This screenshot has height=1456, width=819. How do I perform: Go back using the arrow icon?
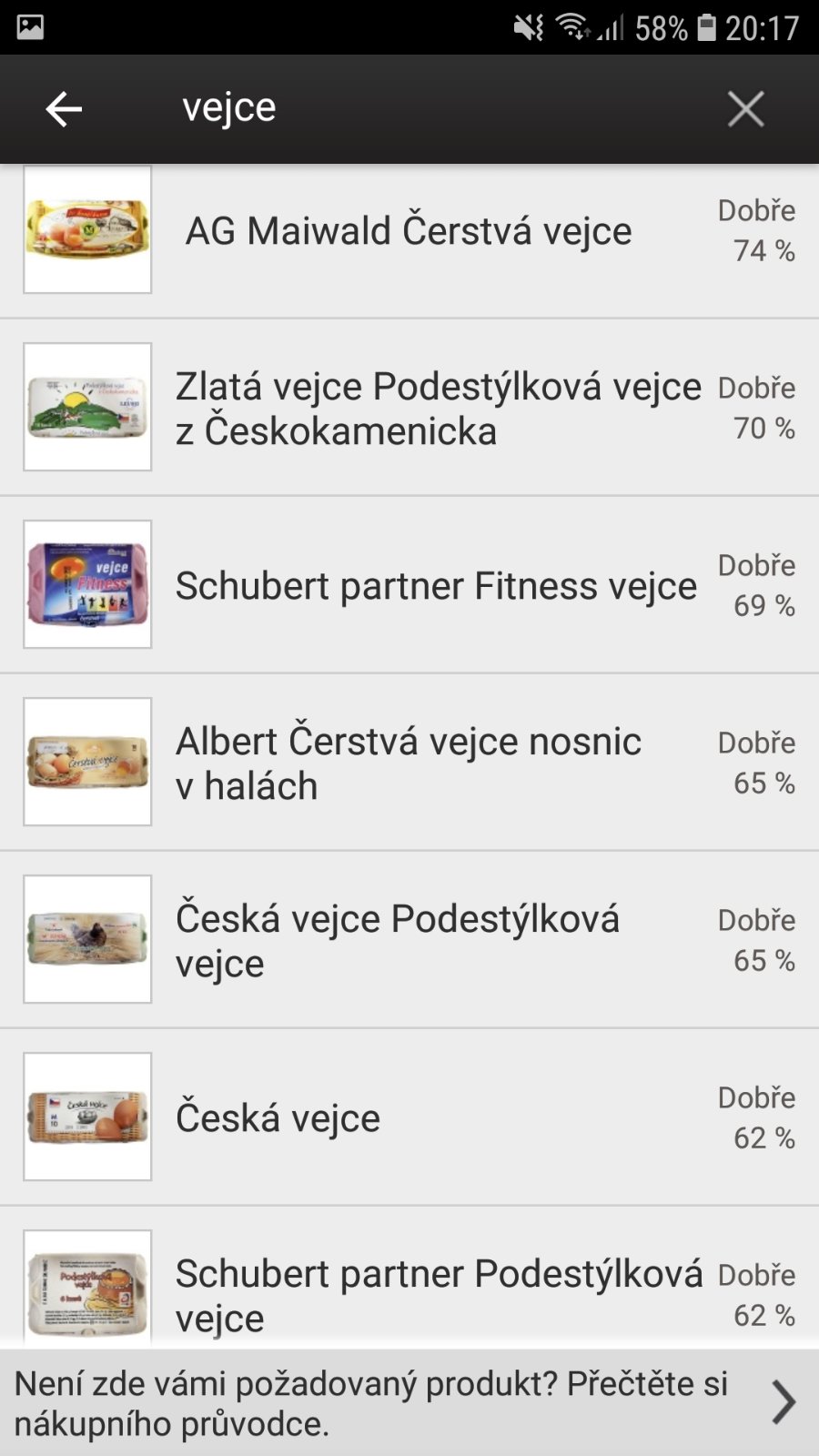[x=64, y=109]
